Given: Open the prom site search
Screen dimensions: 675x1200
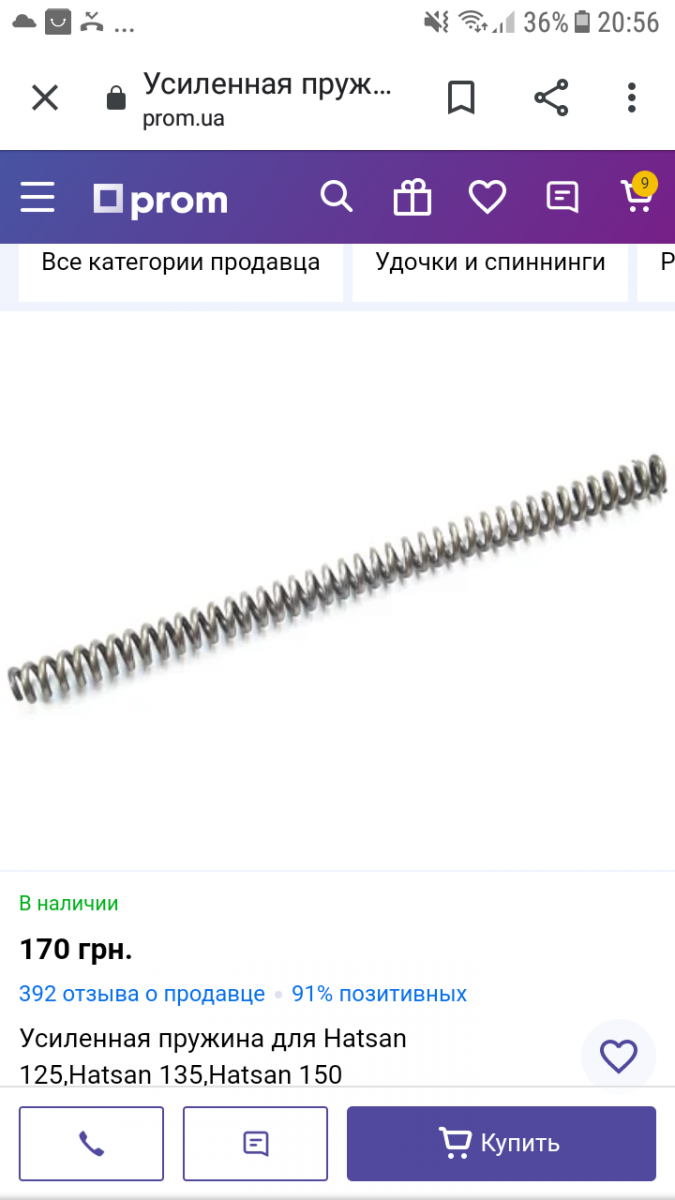Looking at the screenshot, I should (x=337, y=197).
